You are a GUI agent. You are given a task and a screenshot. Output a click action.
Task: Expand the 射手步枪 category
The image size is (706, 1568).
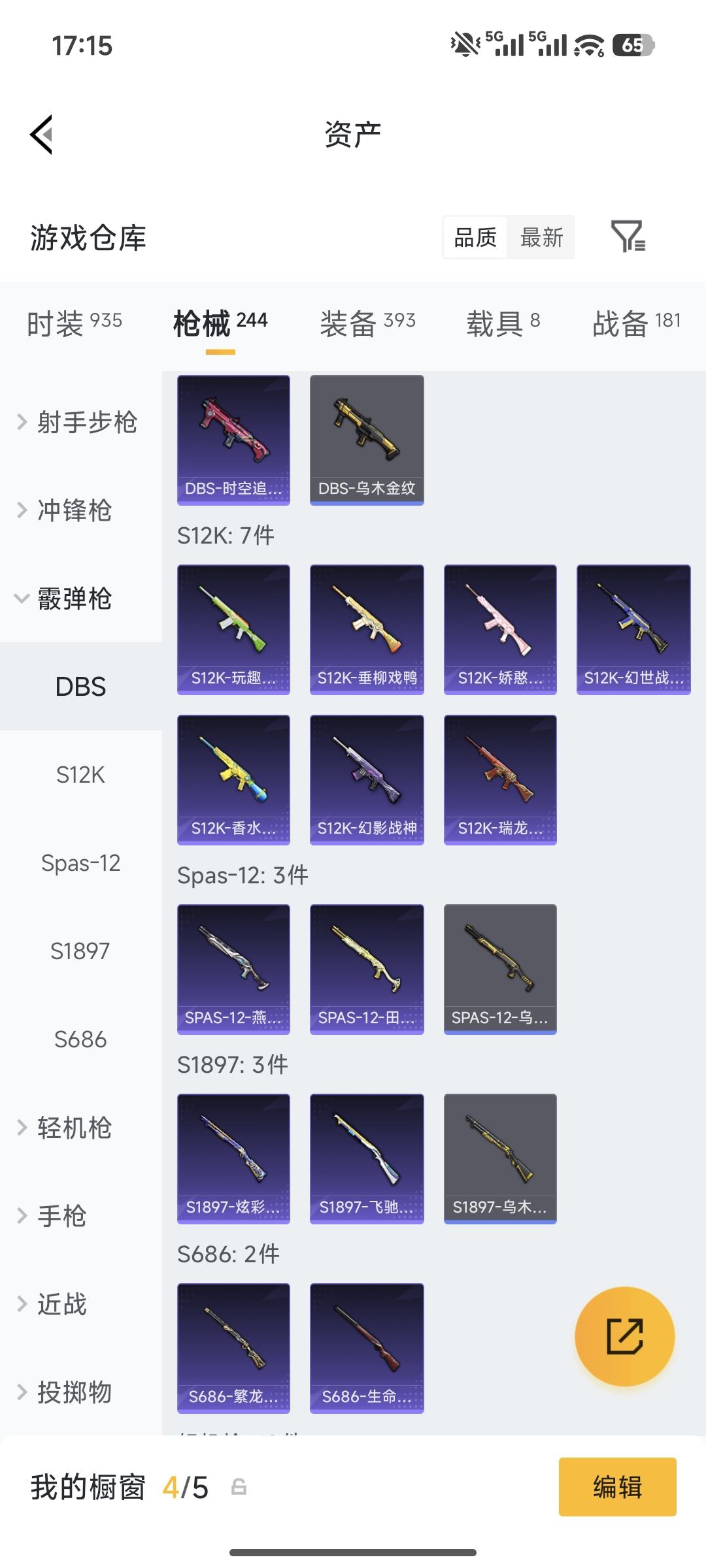[88, 423]
